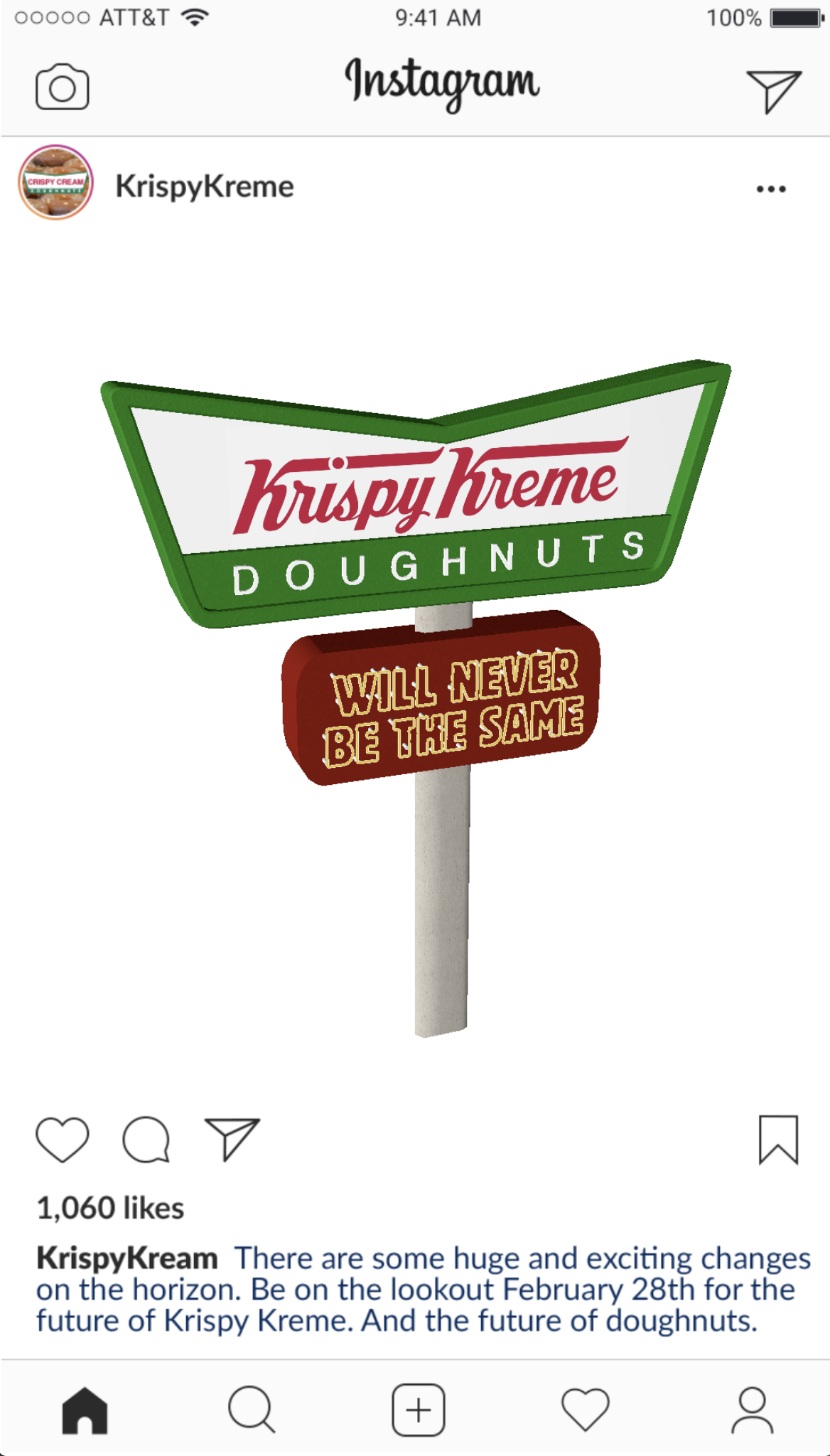Switch to the Search tab
This screenshot has width=830, height=1456.
tap(251, 1410)
